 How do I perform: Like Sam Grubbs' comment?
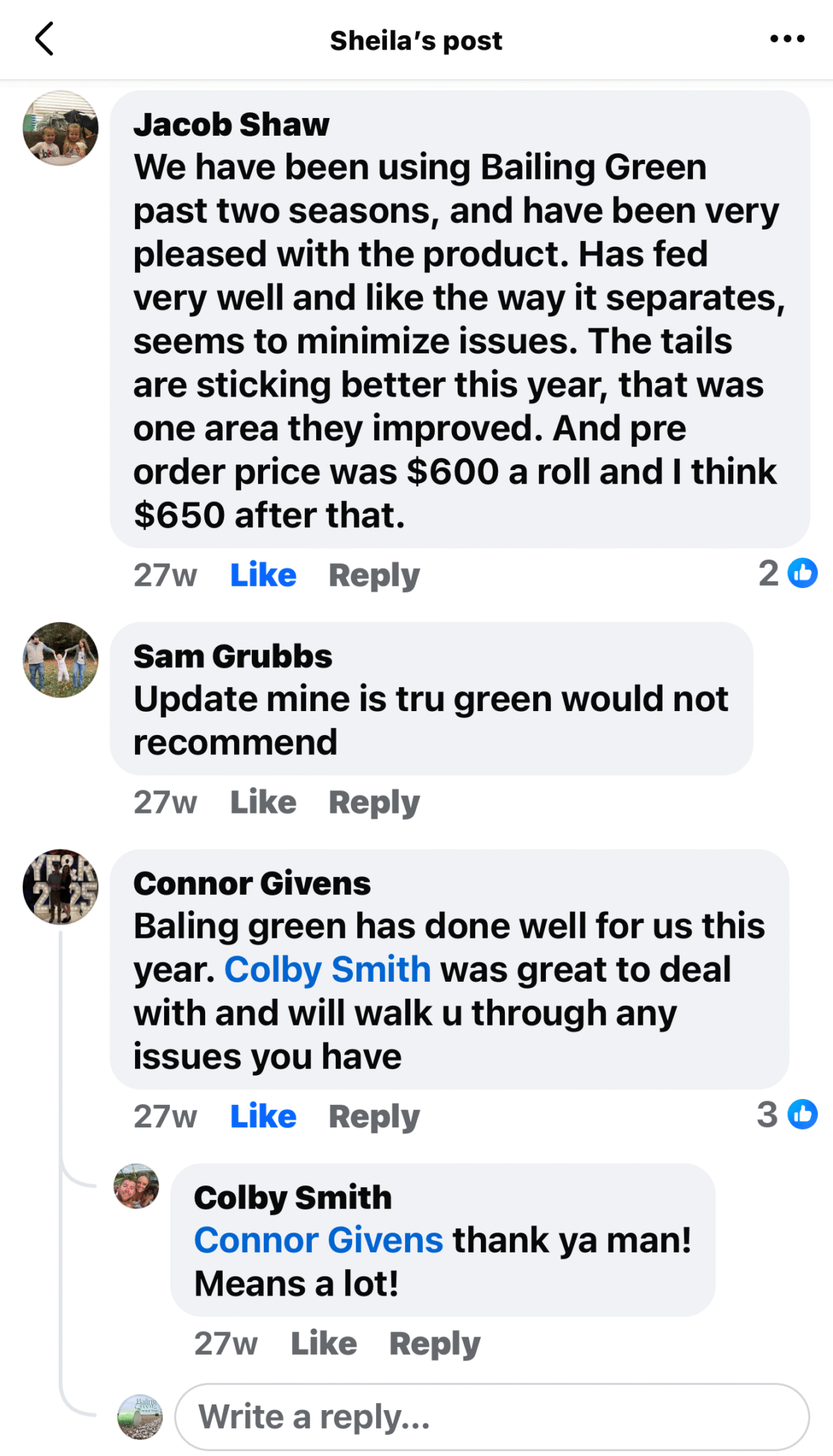263,802
